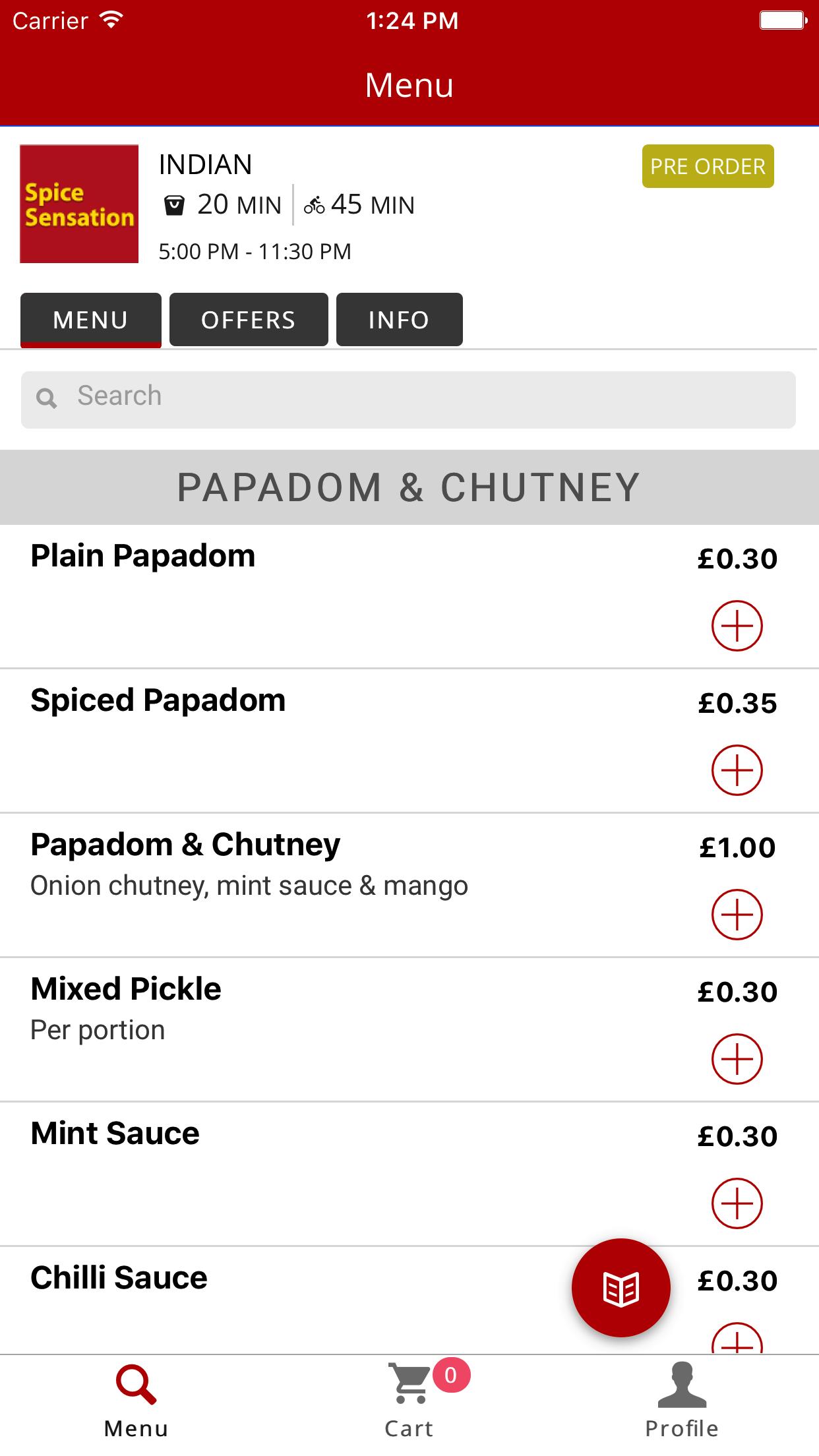Select the MENU tab
The image size is (819, 1456).
90,320
